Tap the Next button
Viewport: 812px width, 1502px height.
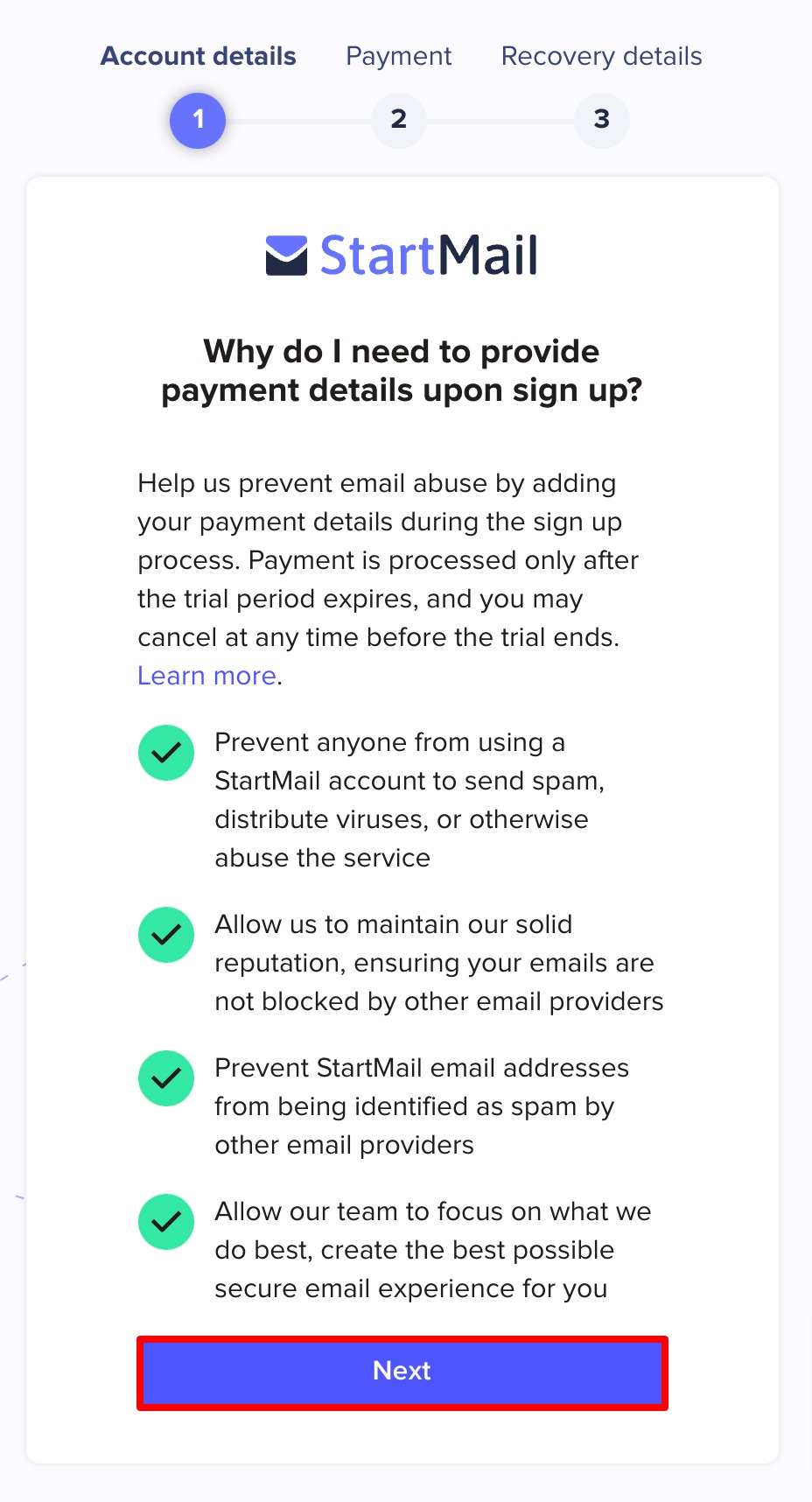[402, 1372]
